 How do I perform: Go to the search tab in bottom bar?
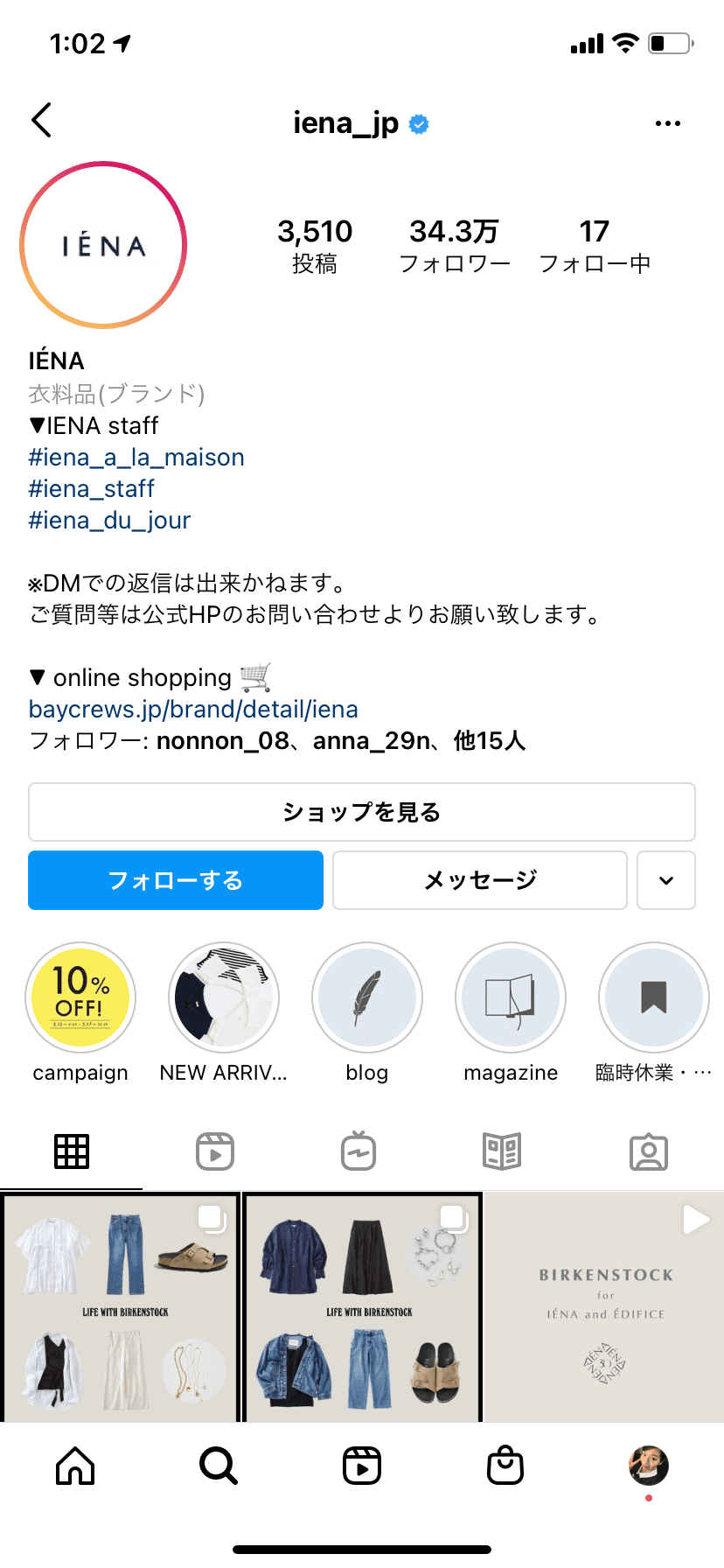[218, 1465]
